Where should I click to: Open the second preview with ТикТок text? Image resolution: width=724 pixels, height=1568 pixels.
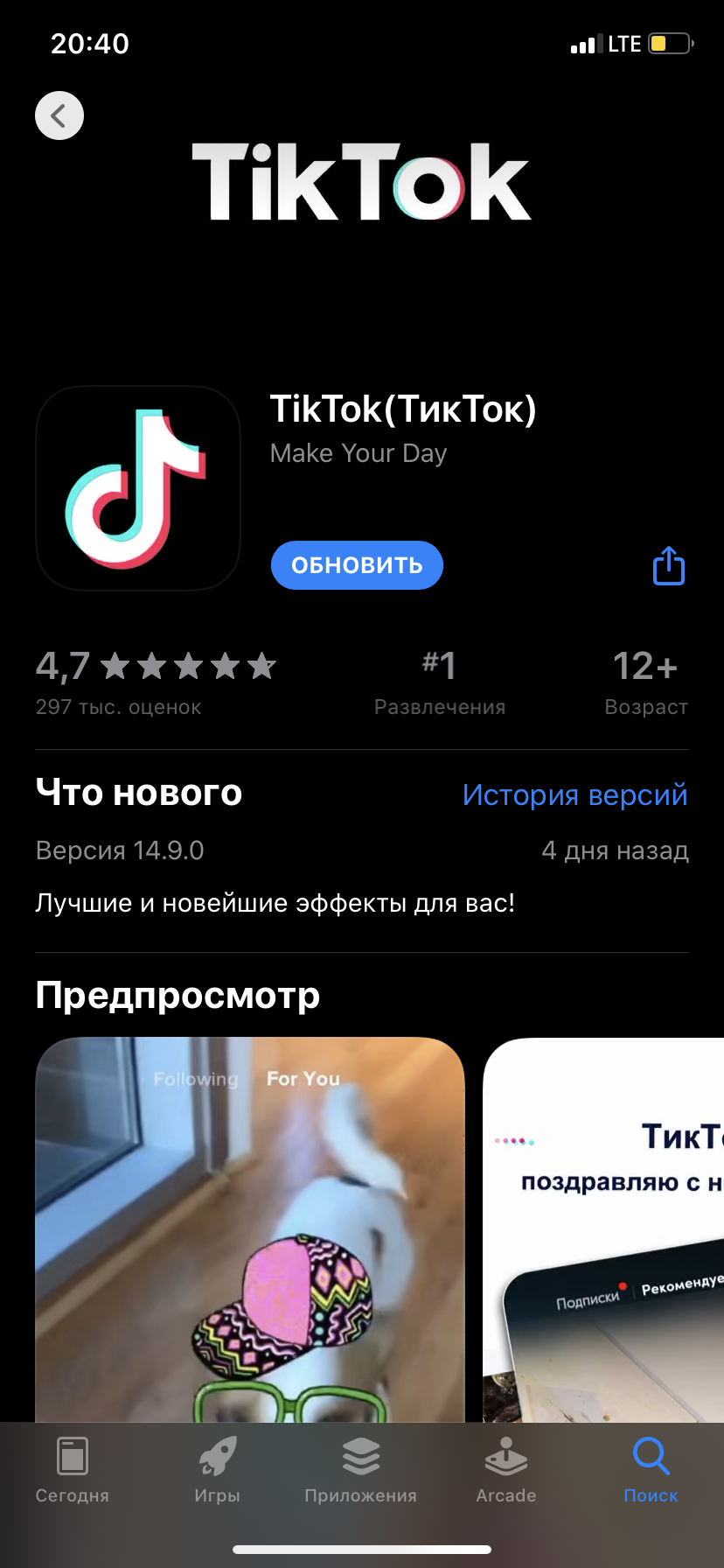coord(605,1225)
